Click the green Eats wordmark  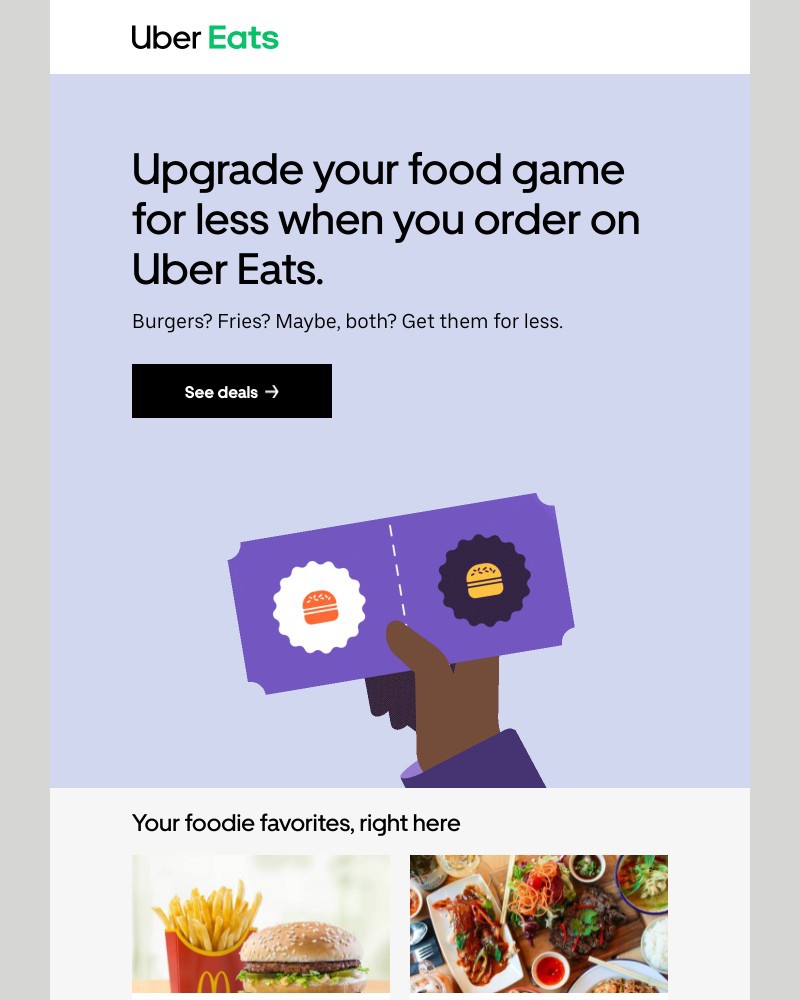[x=242, y=38]
